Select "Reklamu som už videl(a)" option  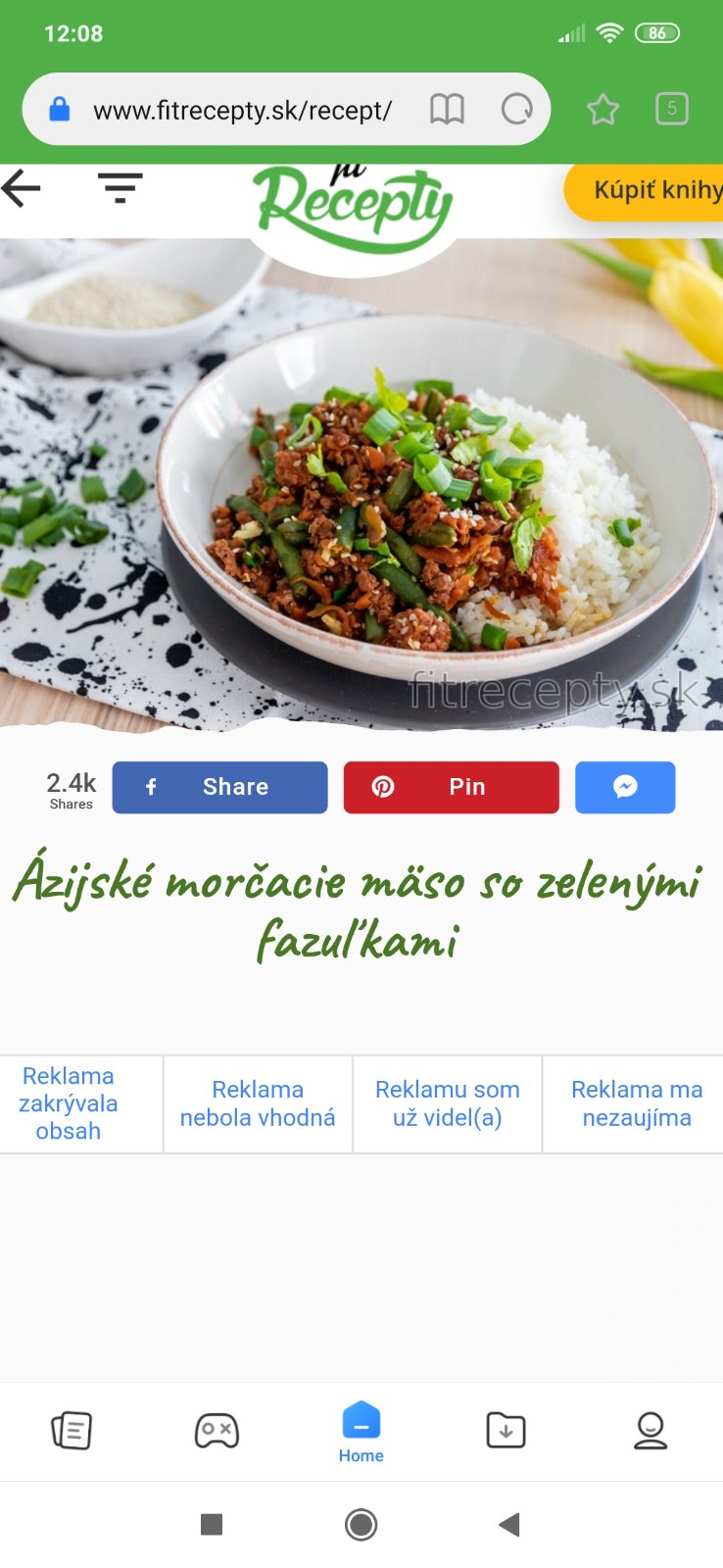coord(447,1103)
